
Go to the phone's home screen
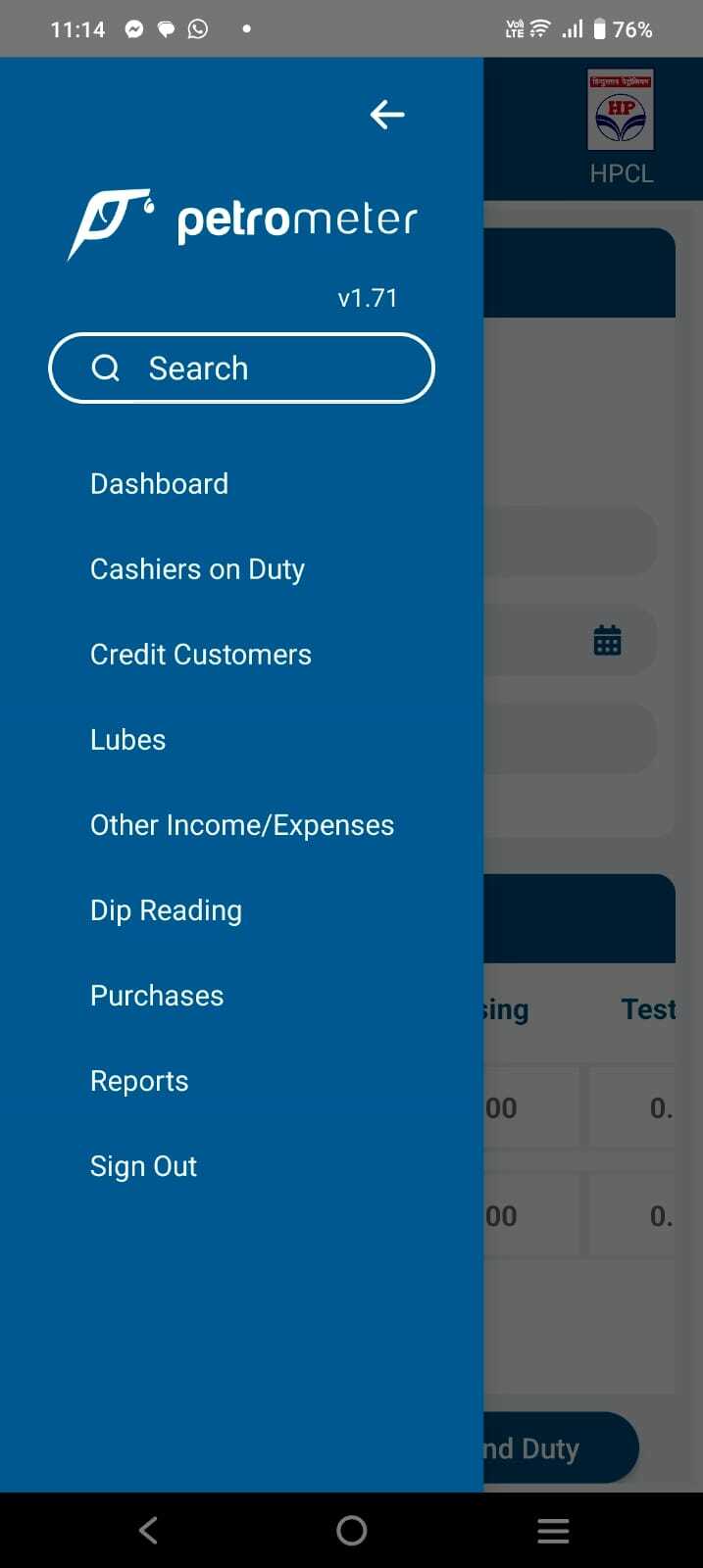351,1530
